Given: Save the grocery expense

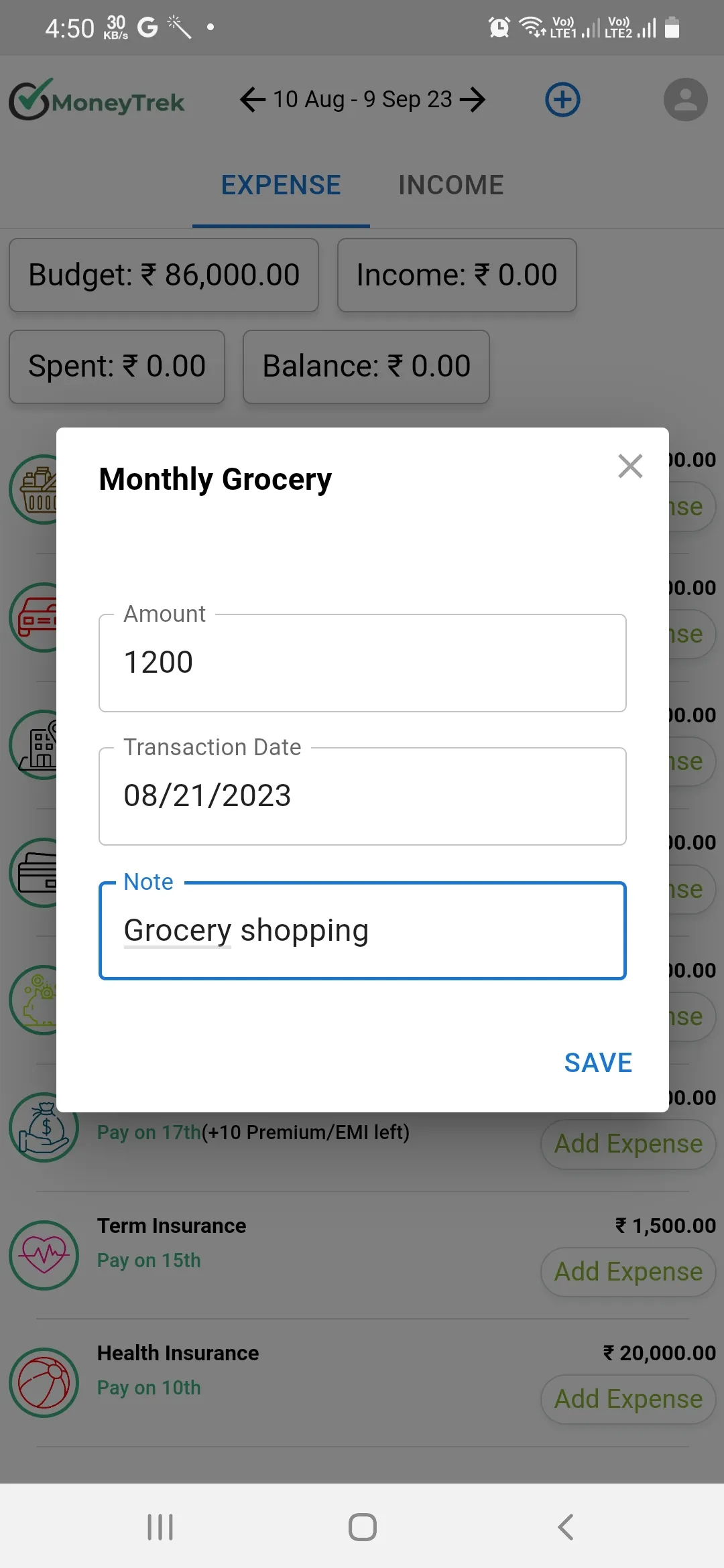Looking at the screenshot, I should [598, 1063].
